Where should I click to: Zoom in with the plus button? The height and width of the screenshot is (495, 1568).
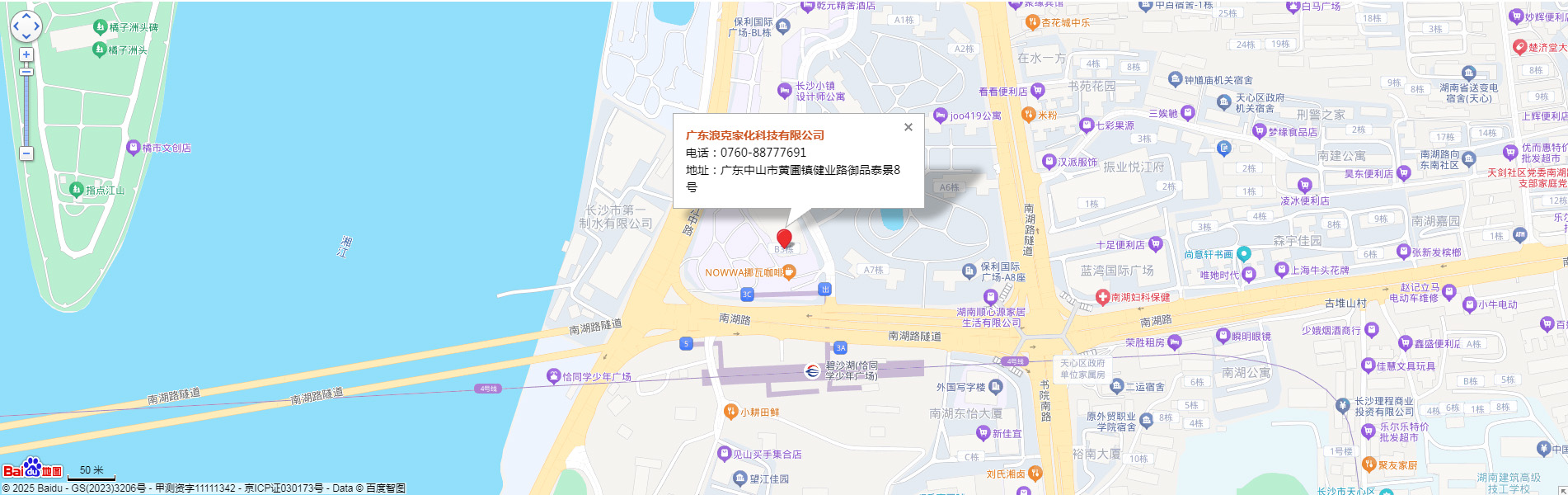click(26, 54)
